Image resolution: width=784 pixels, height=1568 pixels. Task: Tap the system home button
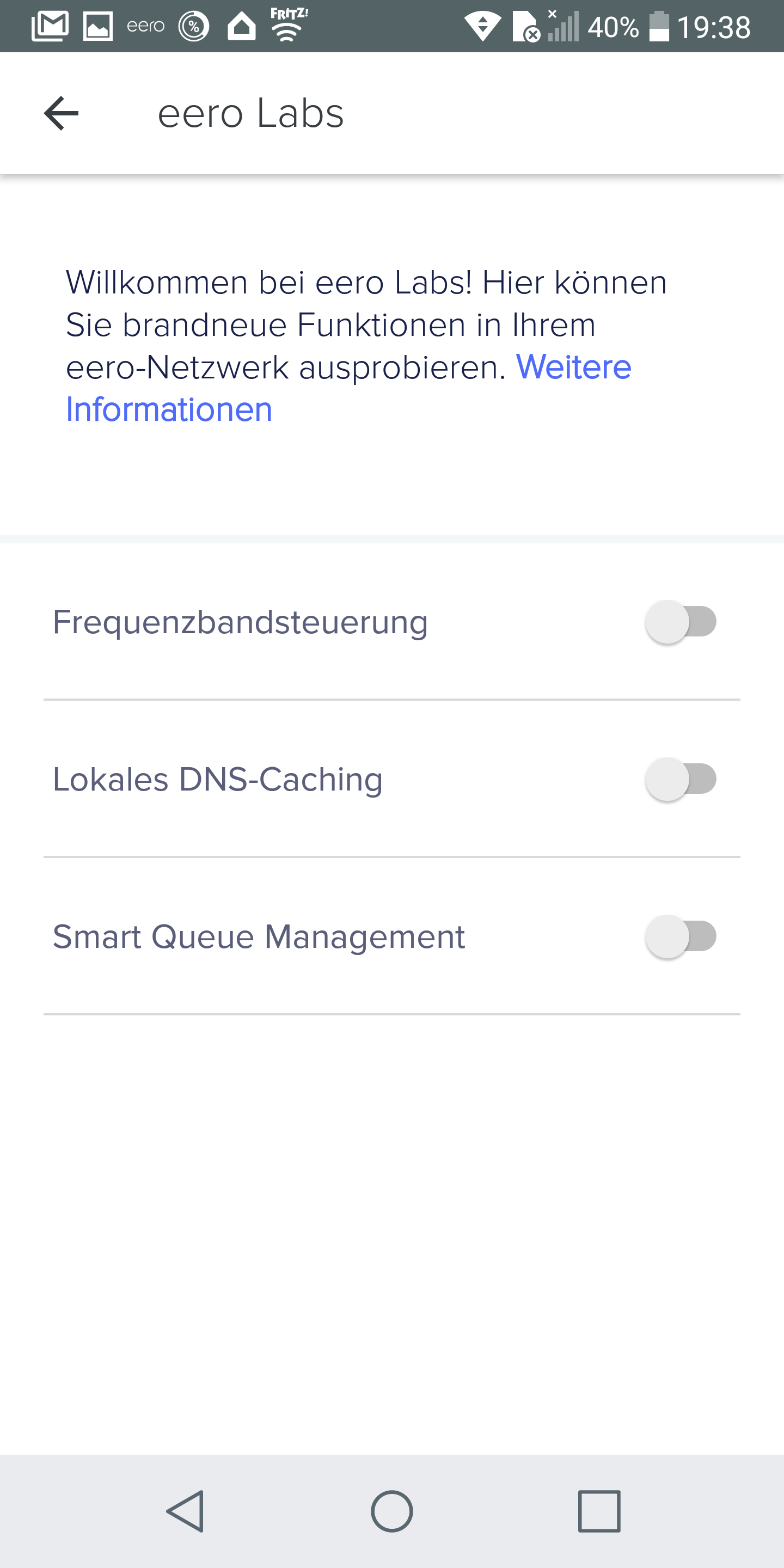(392, 1511)
